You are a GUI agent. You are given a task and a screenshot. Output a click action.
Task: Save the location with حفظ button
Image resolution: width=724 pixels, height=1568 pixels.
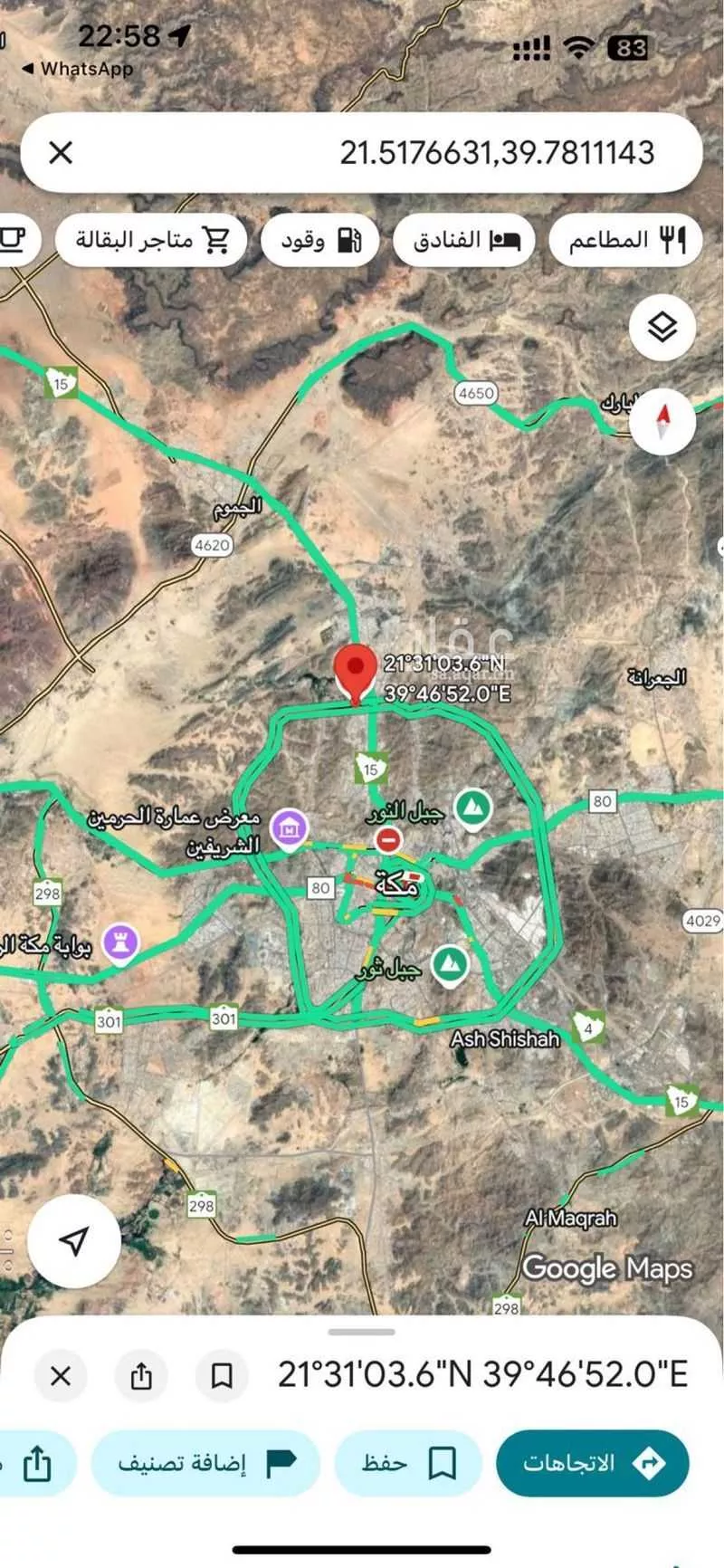pos(407,1463)
